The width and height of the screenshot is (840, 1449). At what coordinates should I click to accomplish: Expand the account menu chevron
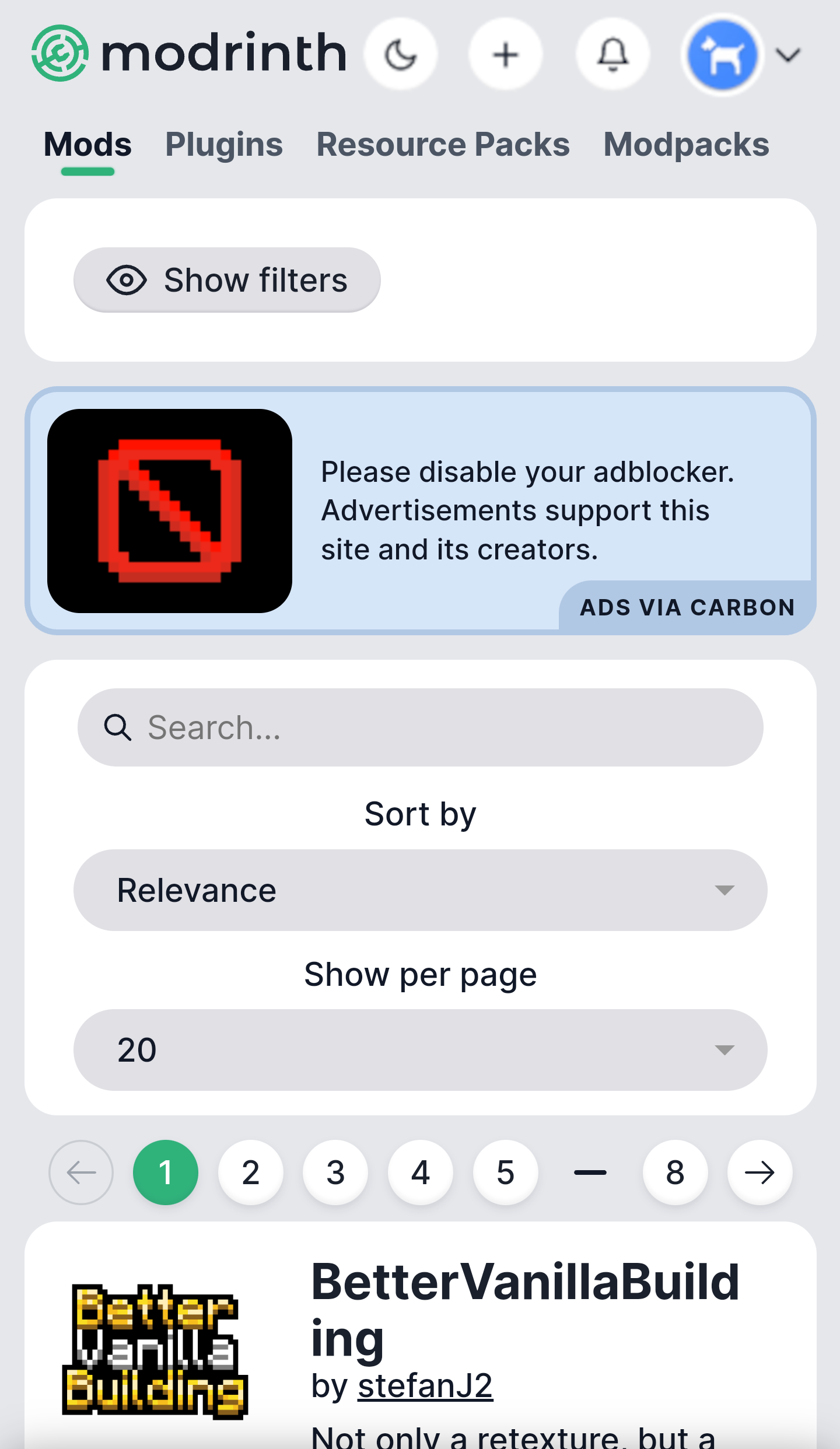(789, 55)
